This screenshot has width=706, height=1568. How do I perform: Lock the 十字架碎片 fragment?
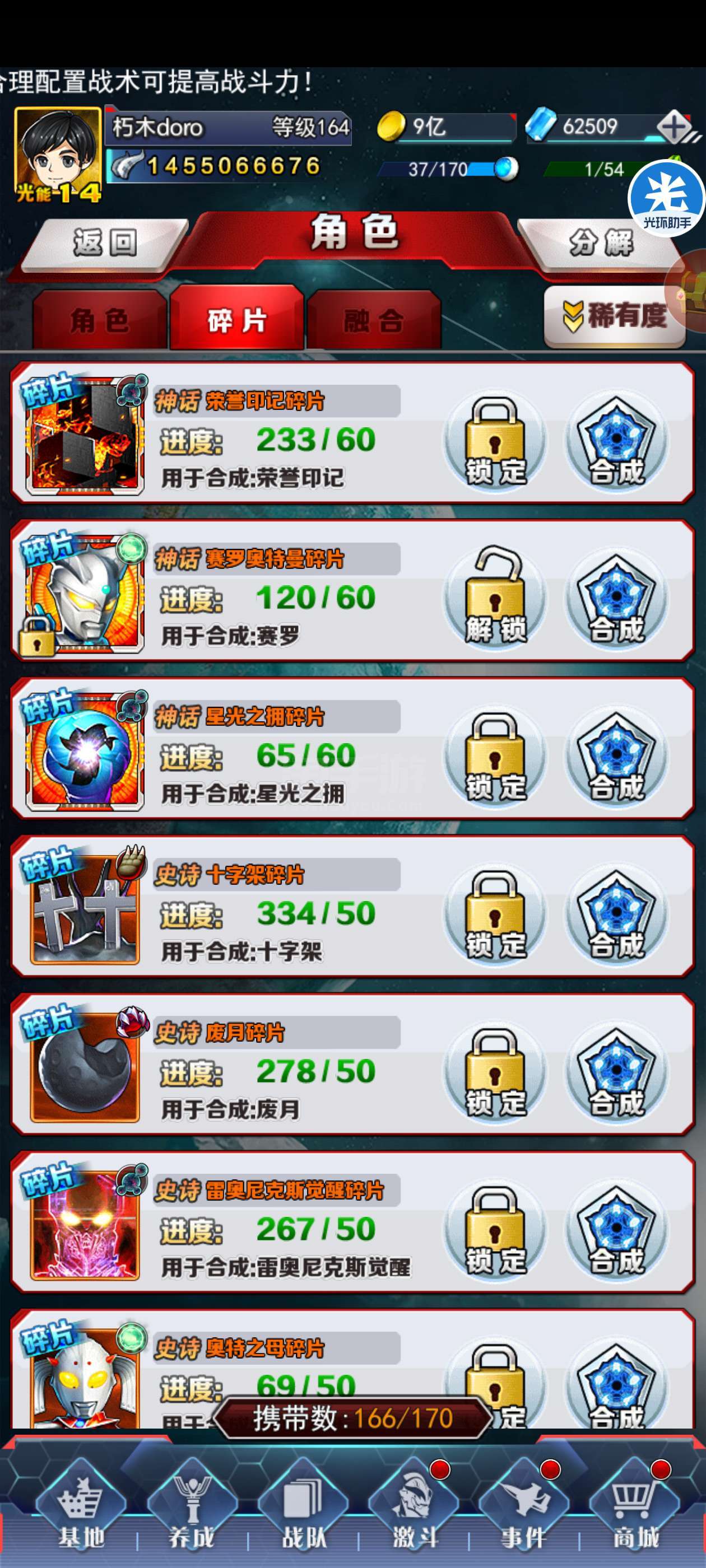pos(495,914)
